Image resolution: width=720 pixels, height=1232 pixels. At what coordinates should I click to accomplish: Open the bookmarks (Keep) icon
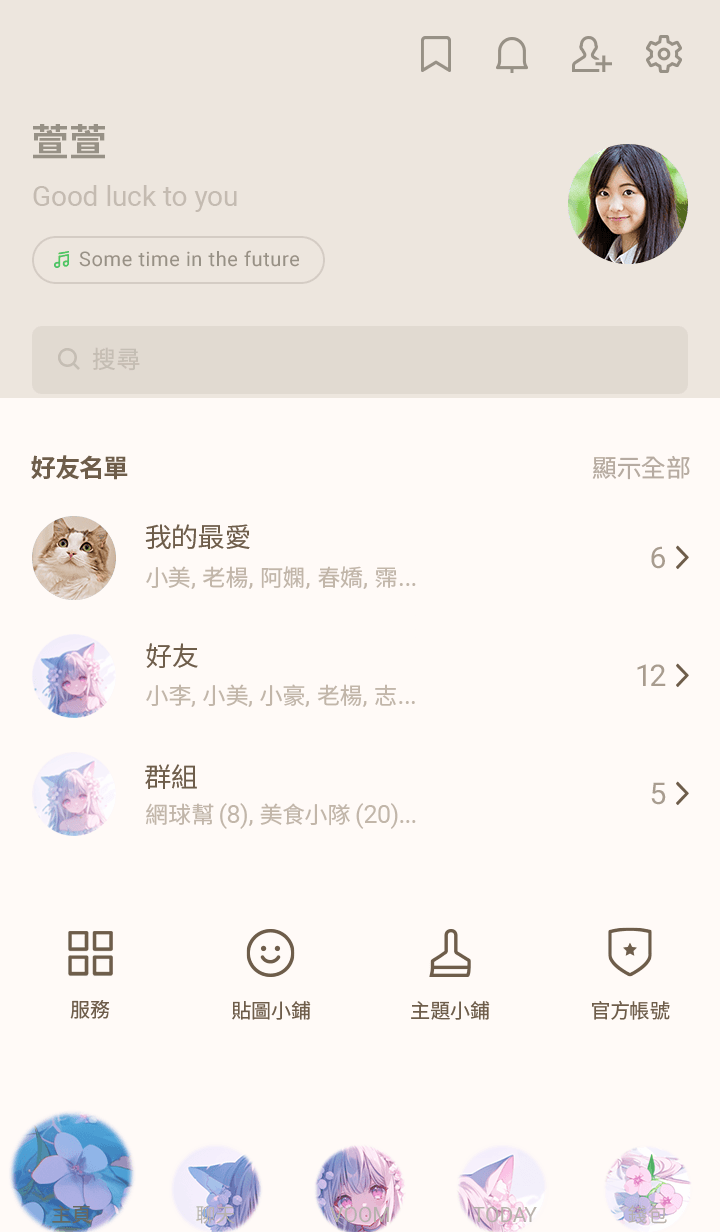click(x=436, y=55)
